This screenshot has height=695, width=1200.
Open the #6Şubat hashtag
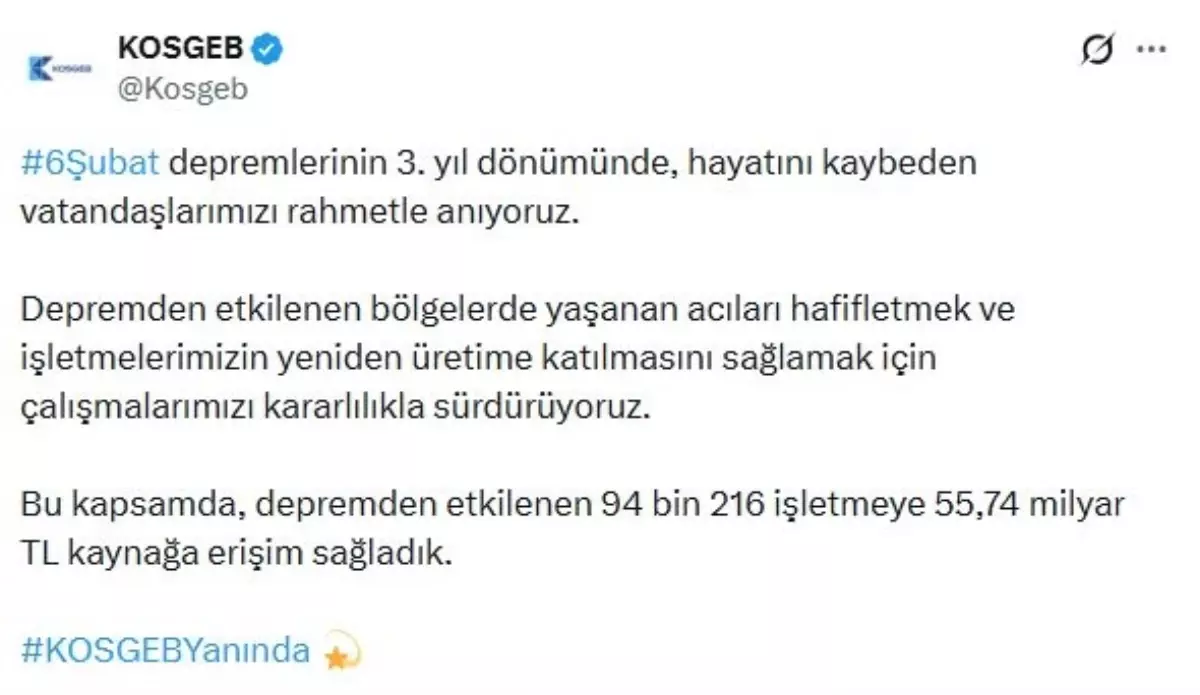[90, 162]
